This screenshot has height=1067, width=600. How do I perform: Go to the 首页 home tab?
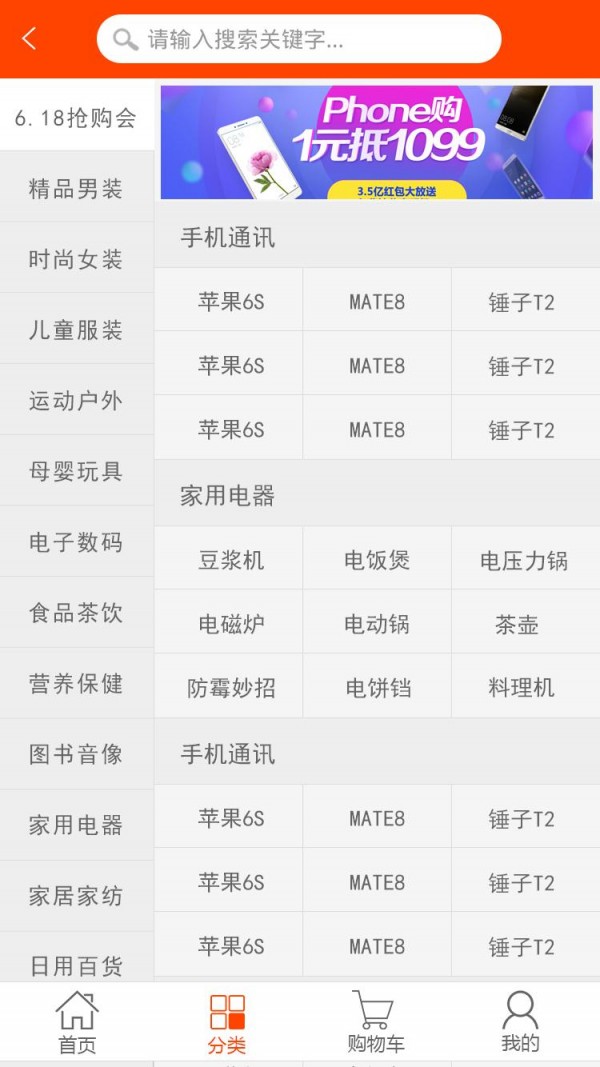pyautogui.click(x=77, y=1022)
